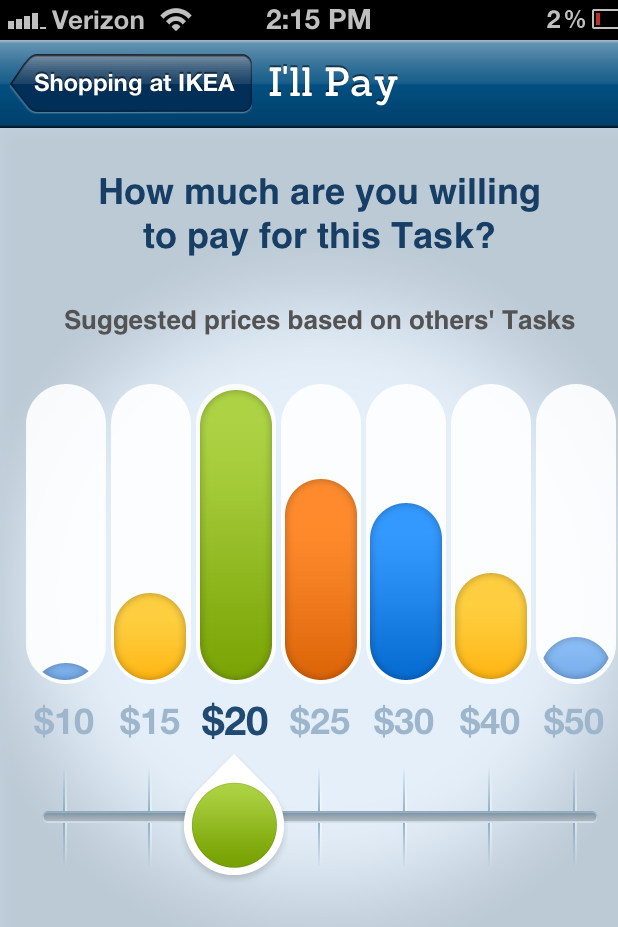This screenshot has height=927, width=618.
Task: Choose the blue $30 price bar
Action: click(x=405, y=592)
